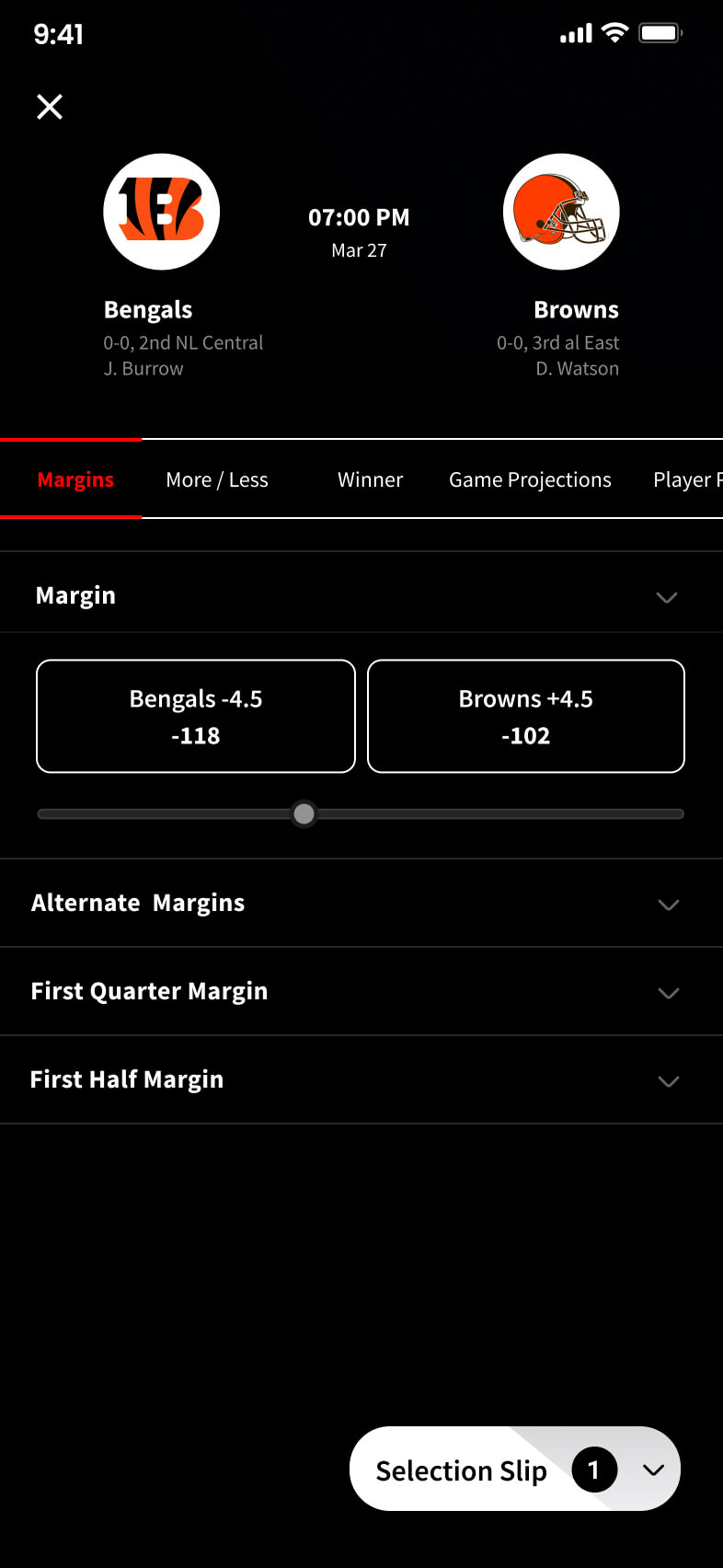Switch to the Winner tab

pos(370,479)
